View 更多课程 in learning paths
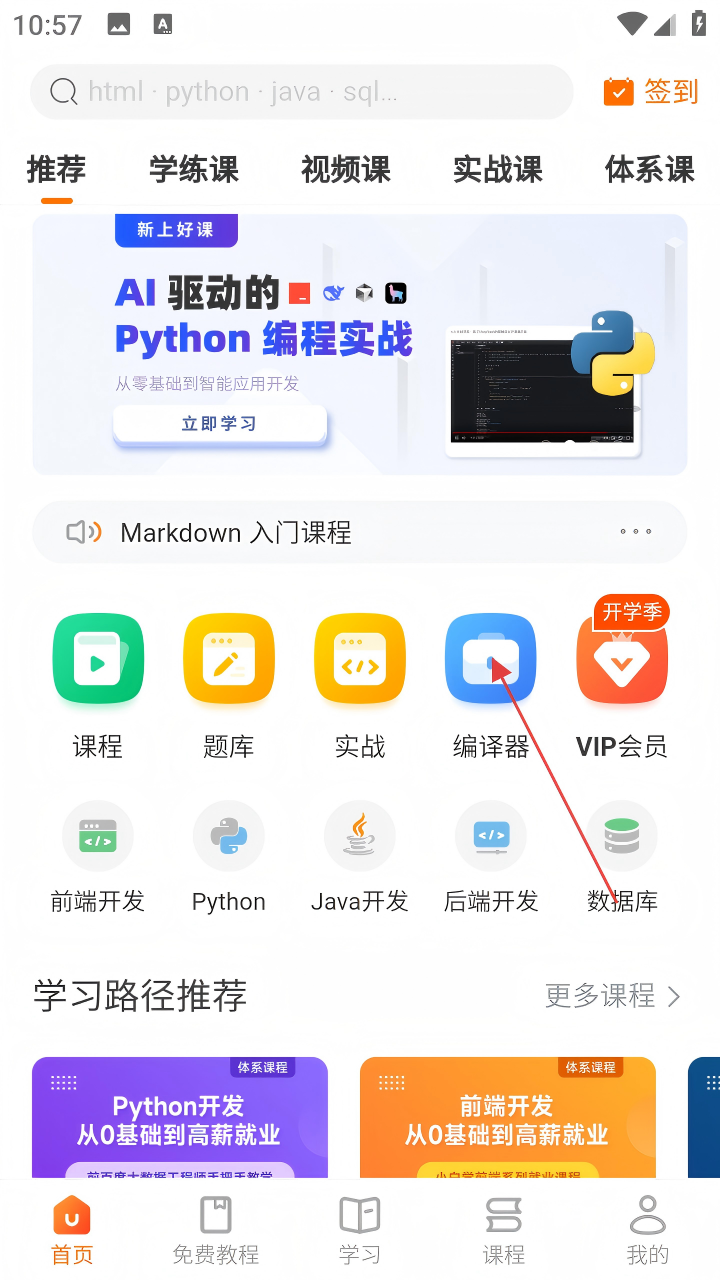Screen dimensions: 720x1280 tap(612, 996)
